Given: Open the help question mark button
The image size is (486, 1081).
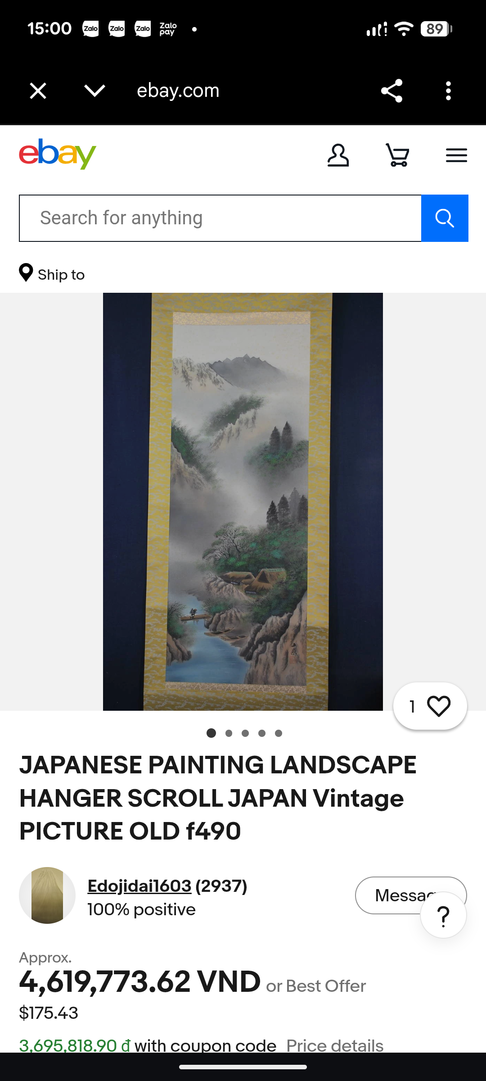Looking at the screenshot, I should coord(443,916).
